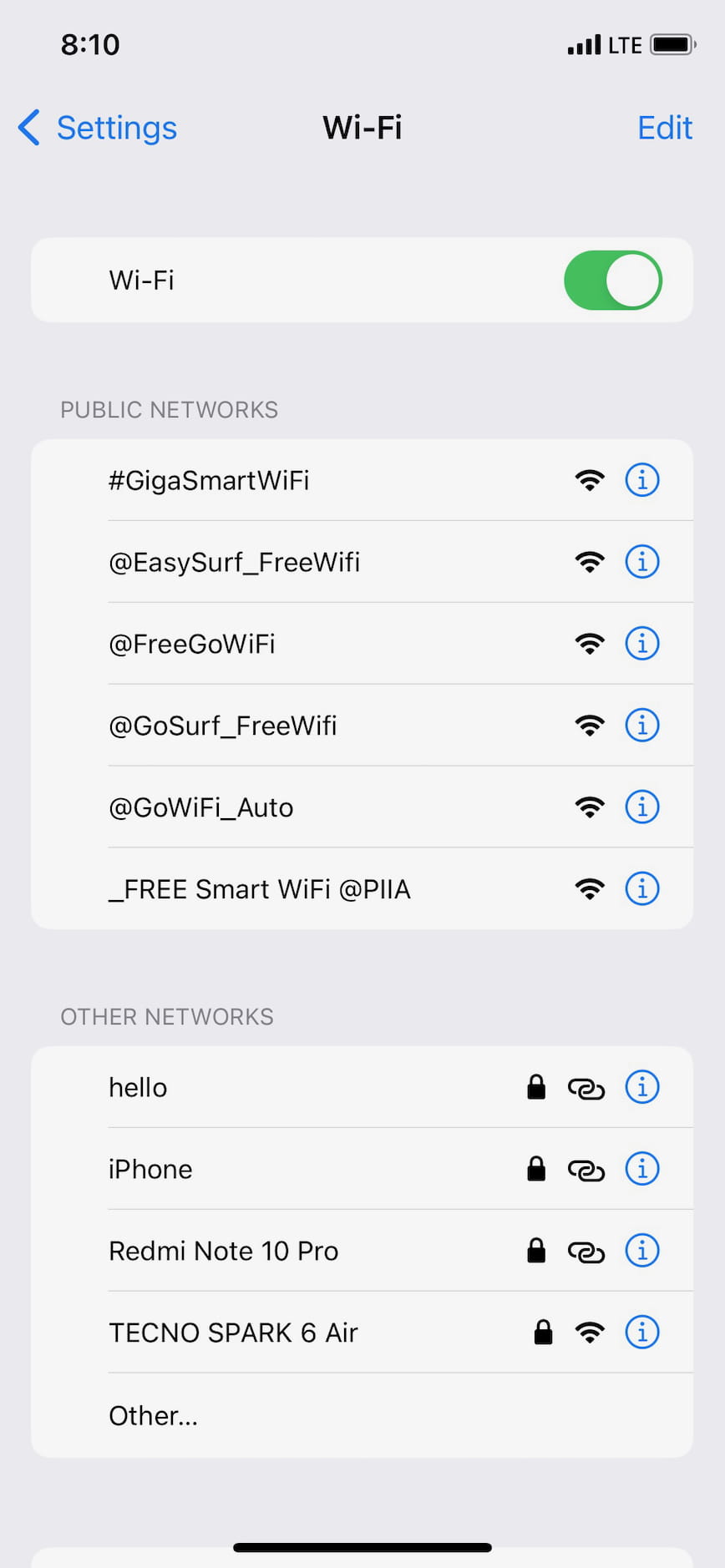Select the @FreeGoWiFi network
Screen dimensions: 725x1568
tap(192, 645)
